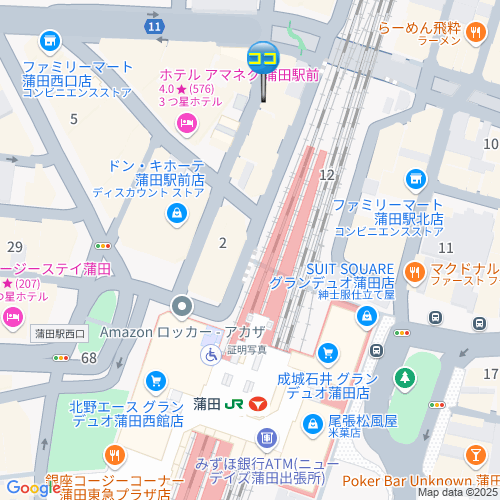Select the 成城石井 グランデュオ蒲田店 grocery pin
Viewport: 500px width, 500px height.
point(328,354)
